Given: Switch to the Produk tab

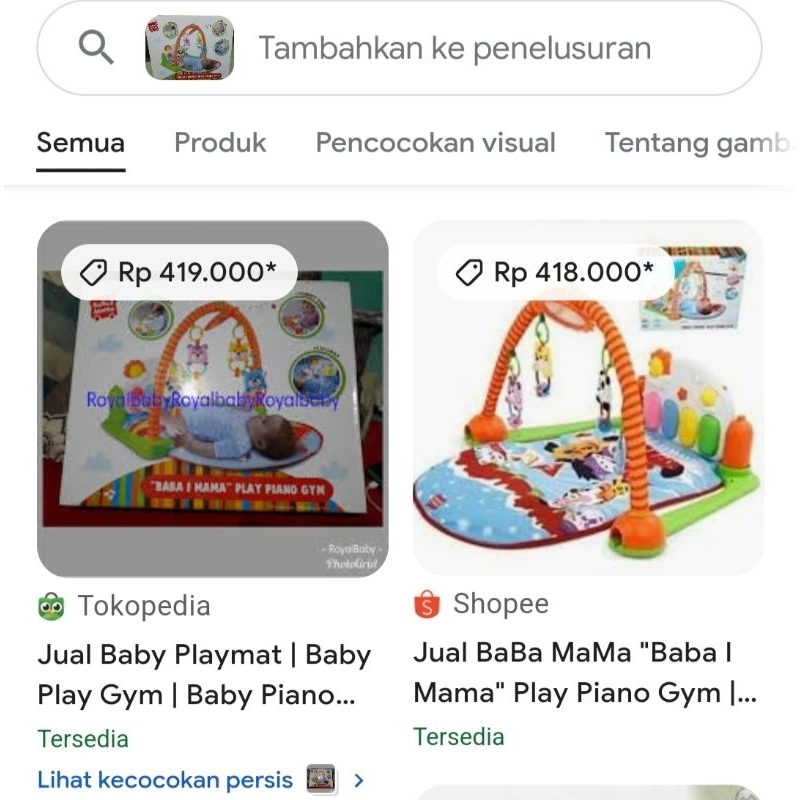Looking at the screenshot, I should click(x=220, y=143).
